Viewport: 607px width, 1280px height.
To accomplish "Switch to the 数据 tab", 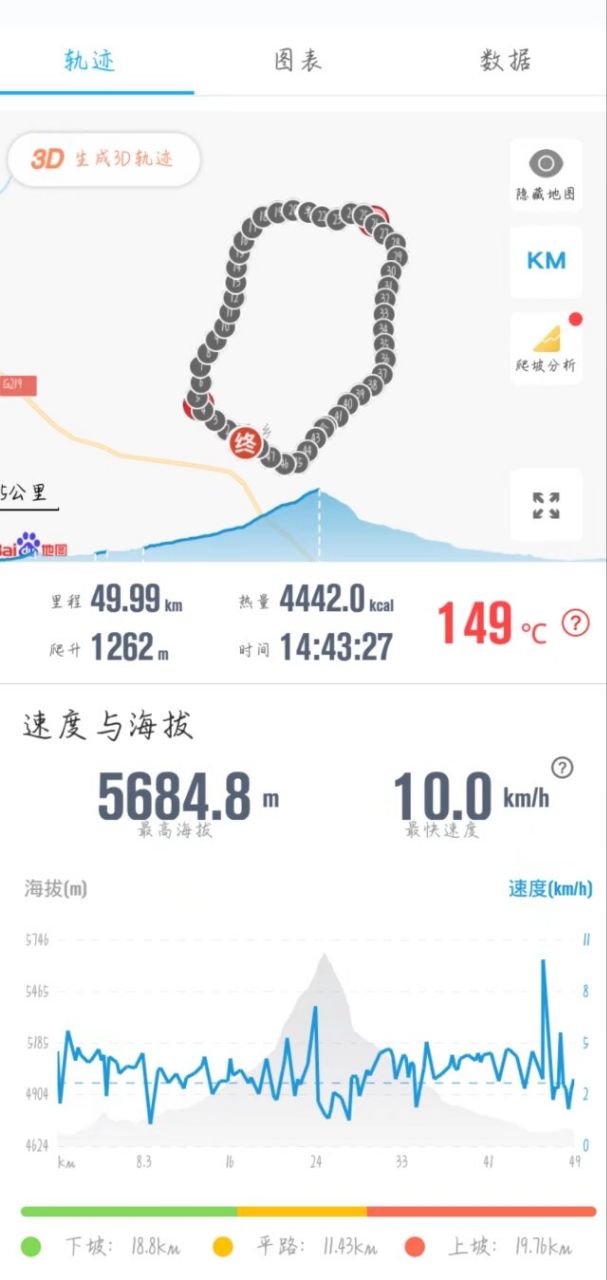I will tap(504, 61).
